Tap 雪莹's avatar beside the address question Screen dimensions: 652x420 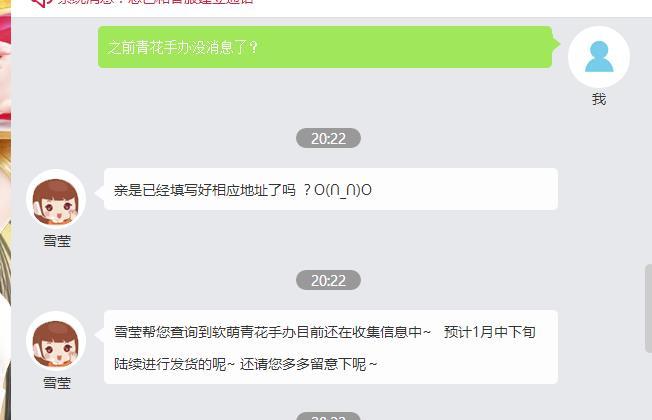point(56,199)
